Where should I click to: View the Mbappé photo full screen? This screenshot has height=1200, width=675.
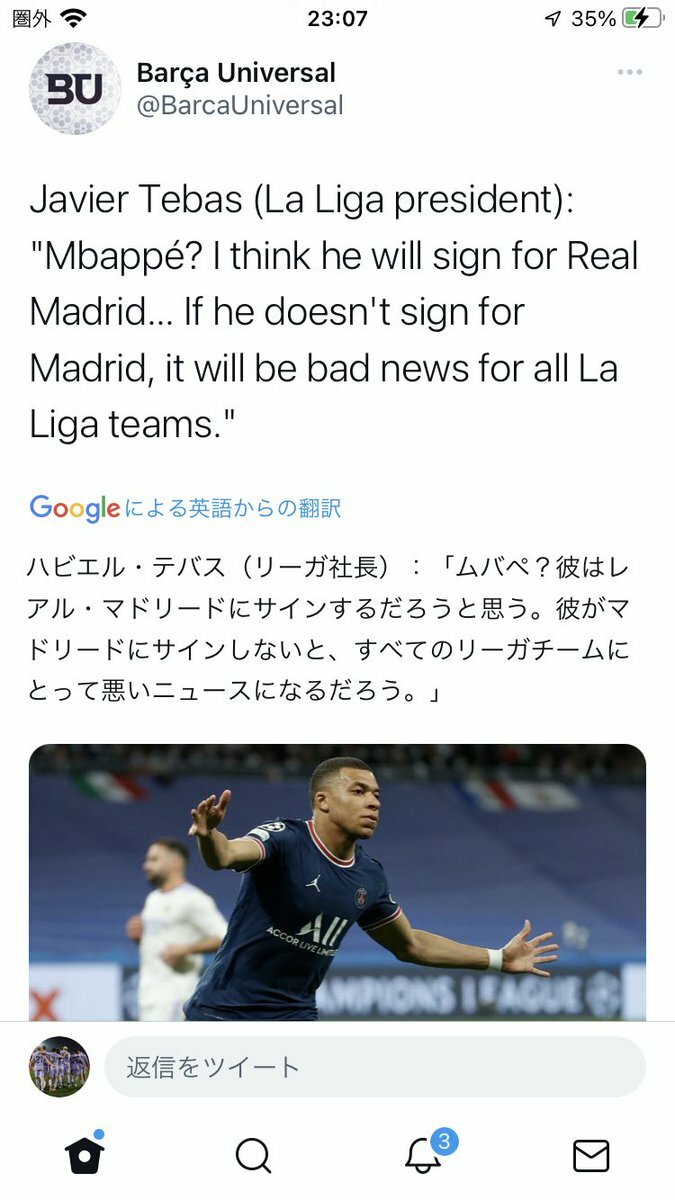pyautogui.click(x=337, y=880)
